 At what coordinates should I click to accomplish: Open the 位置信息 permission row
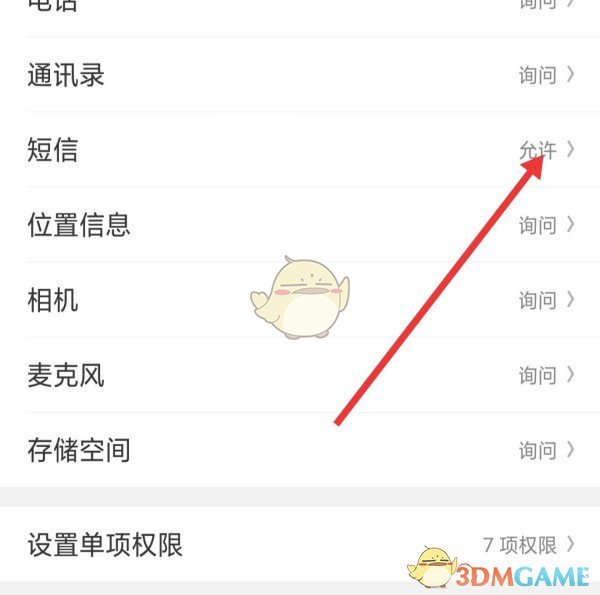(x=300, y=225)
